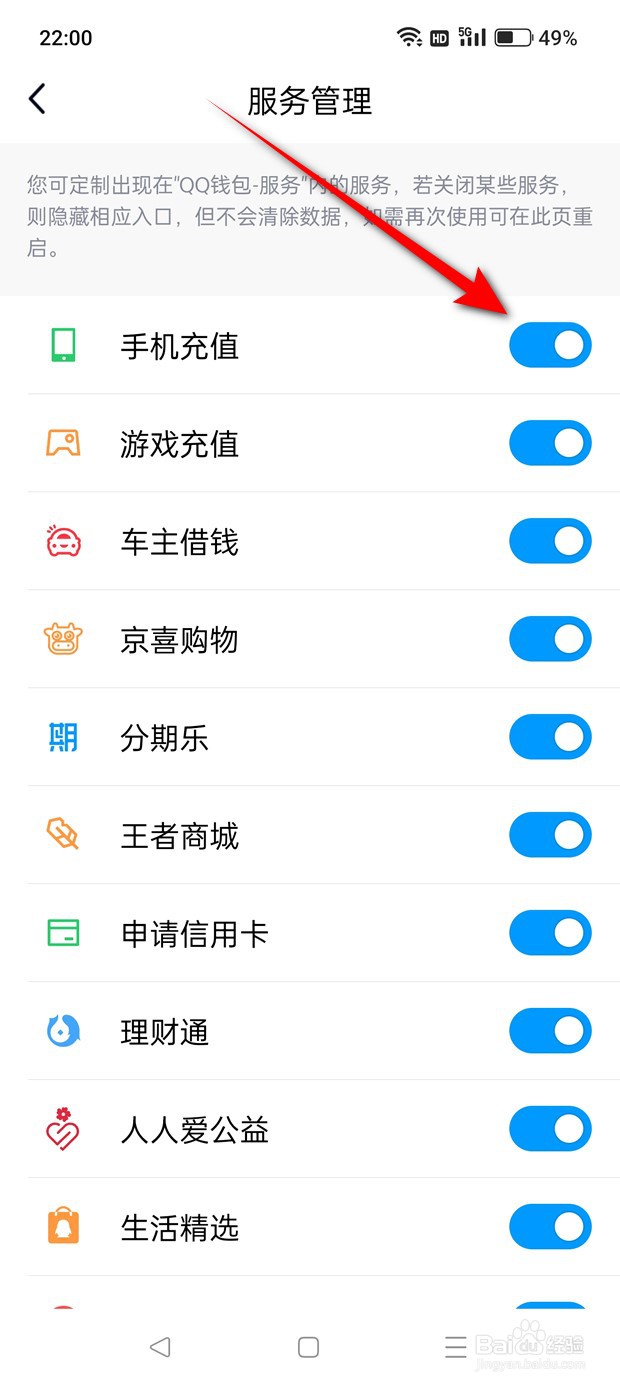Disable the 游戏充值 service
Image resolution: width=620 pixels, height=1386 pixels.
click(x=550, y=444)
